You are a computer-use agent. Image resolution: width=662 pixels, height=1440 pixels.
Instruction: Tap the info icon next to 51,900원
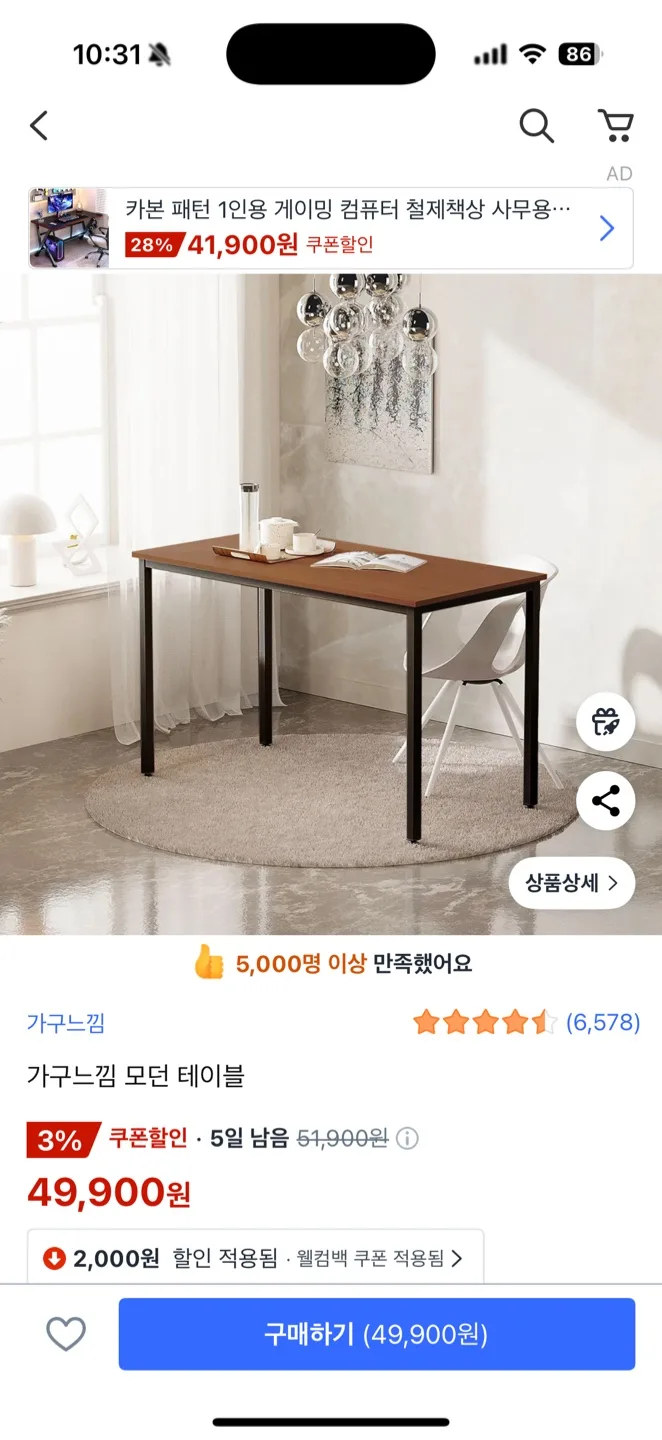click(x=407, y=1138)
